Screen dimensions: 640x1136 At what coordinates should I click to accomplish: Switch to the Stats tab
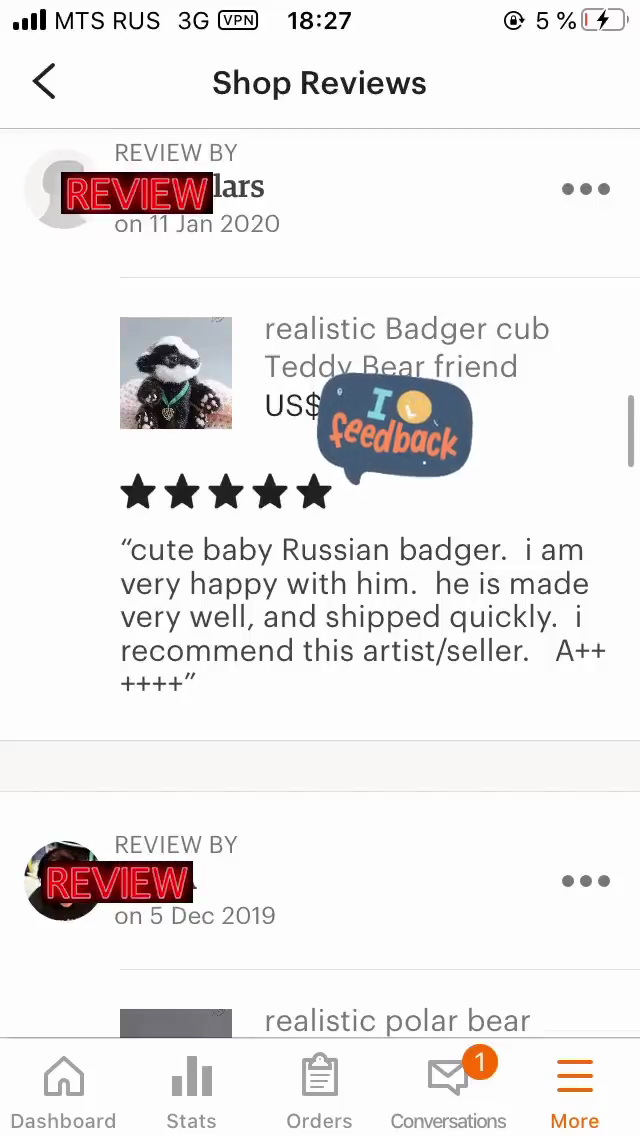tap(191, 1092)
